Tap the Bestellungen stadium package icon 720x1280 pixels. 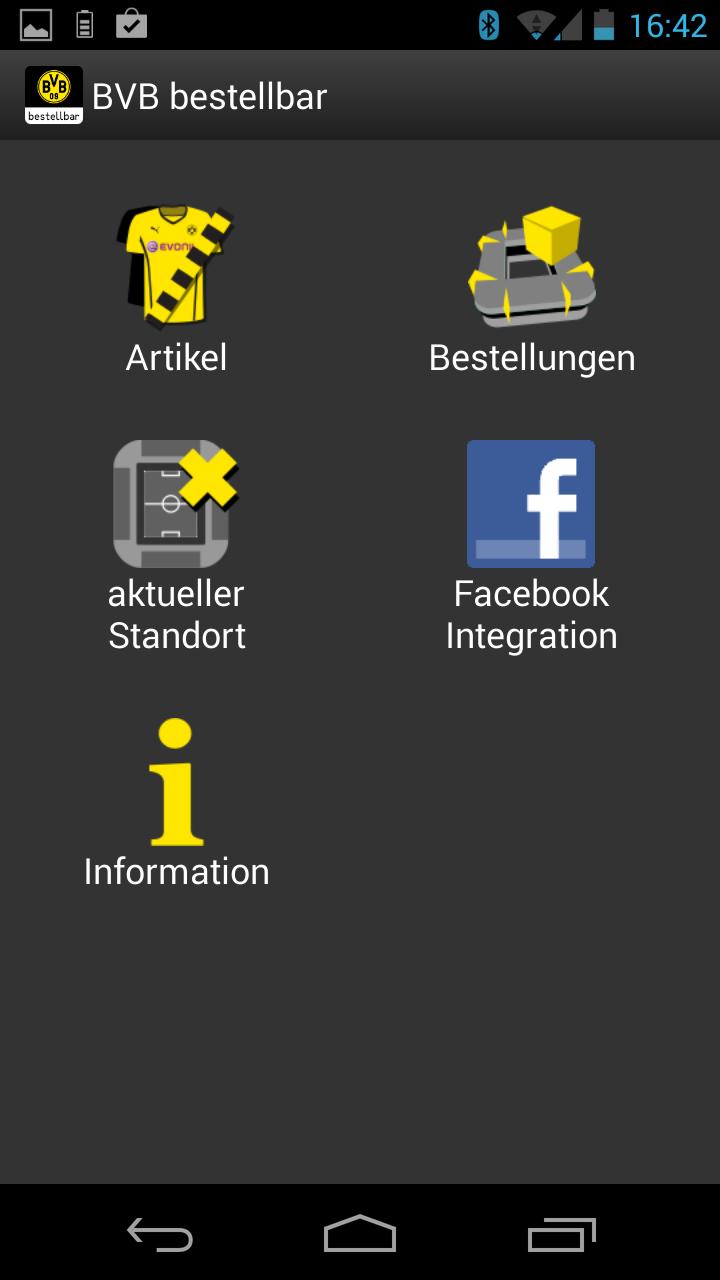coord(531,266)
